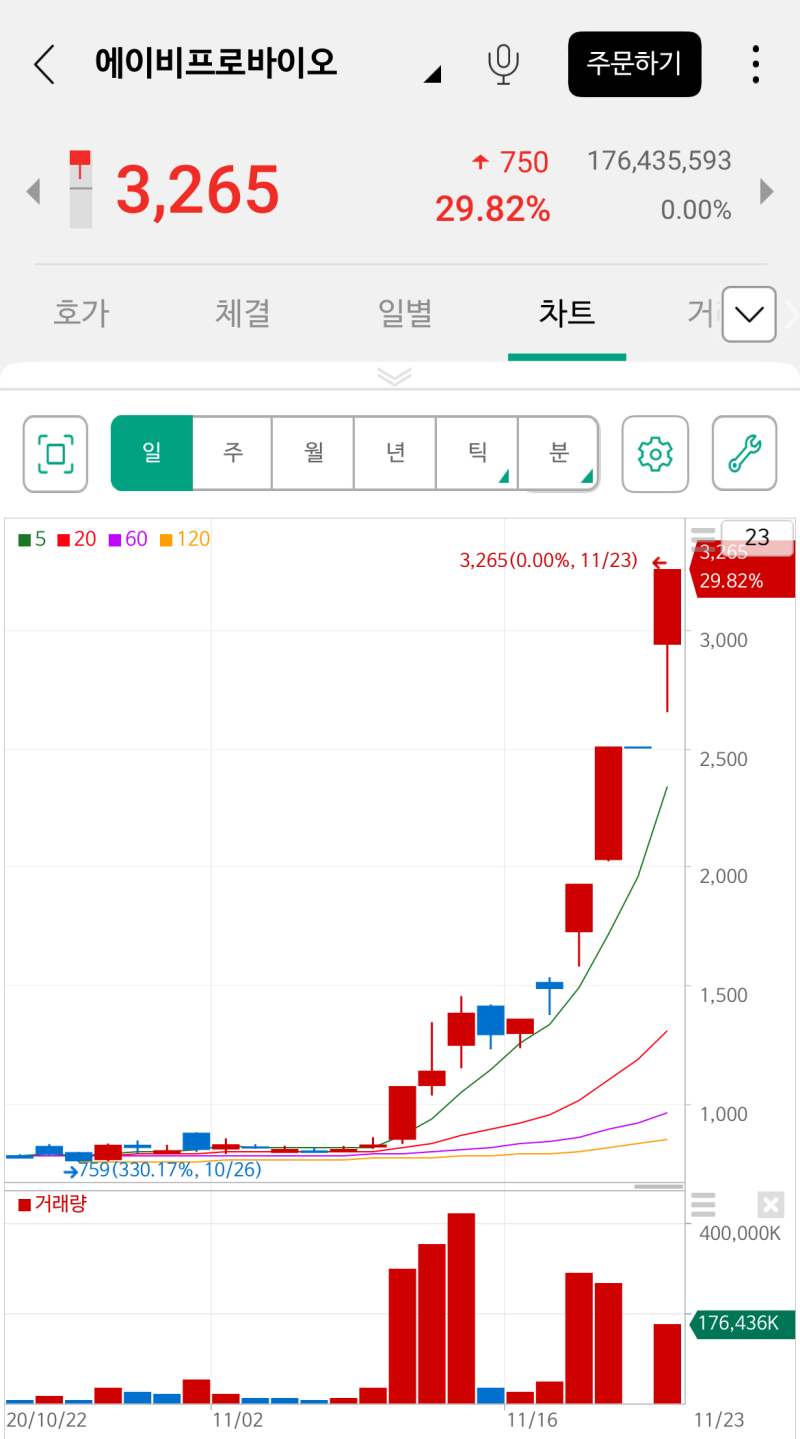800x1439 pixels.
Task: Show the previous stock with left arrow
Action: [x=33, y=191]
